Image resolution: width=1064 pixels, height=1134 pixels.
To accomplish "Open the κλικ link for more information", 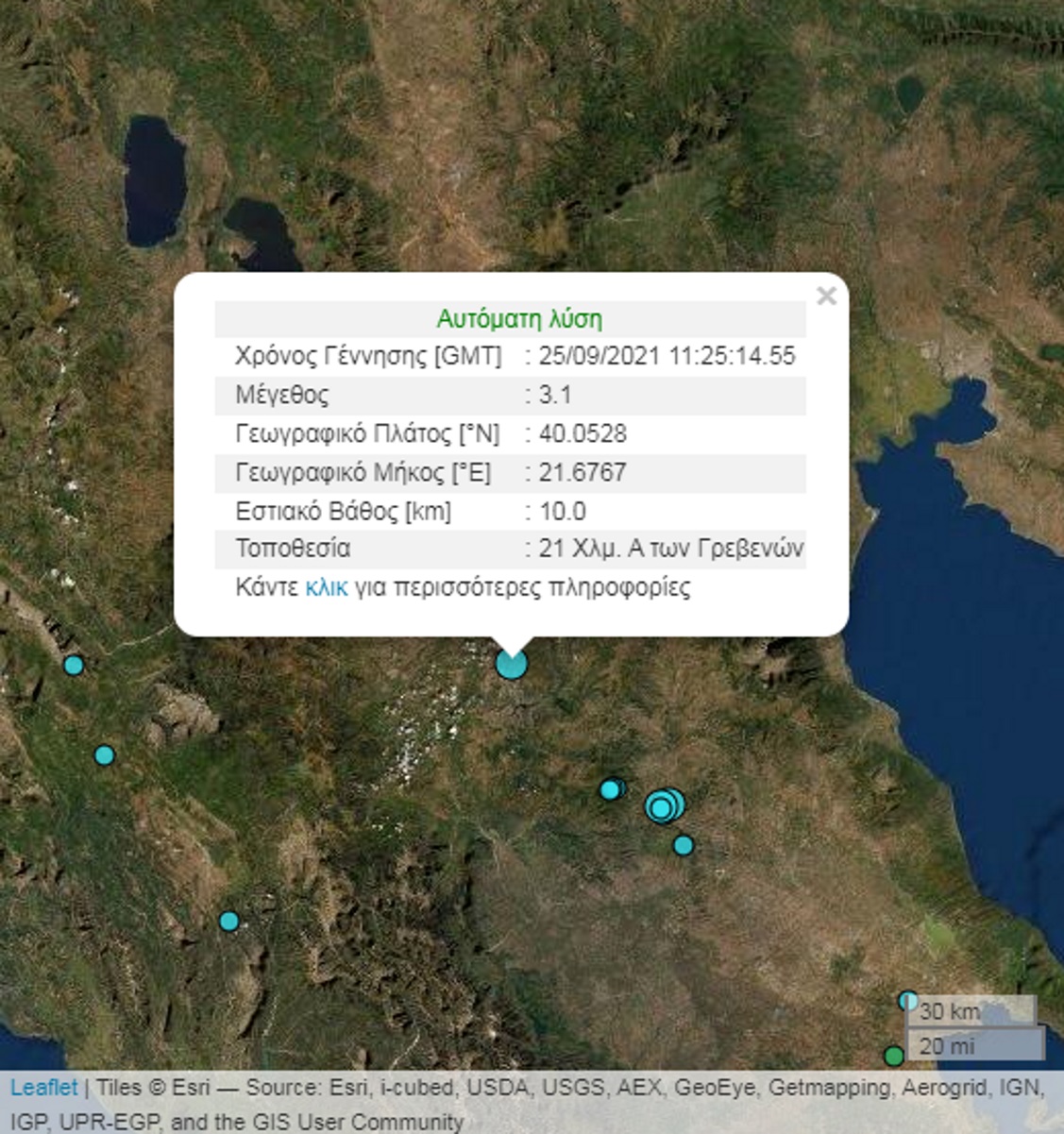I will 326,587.
